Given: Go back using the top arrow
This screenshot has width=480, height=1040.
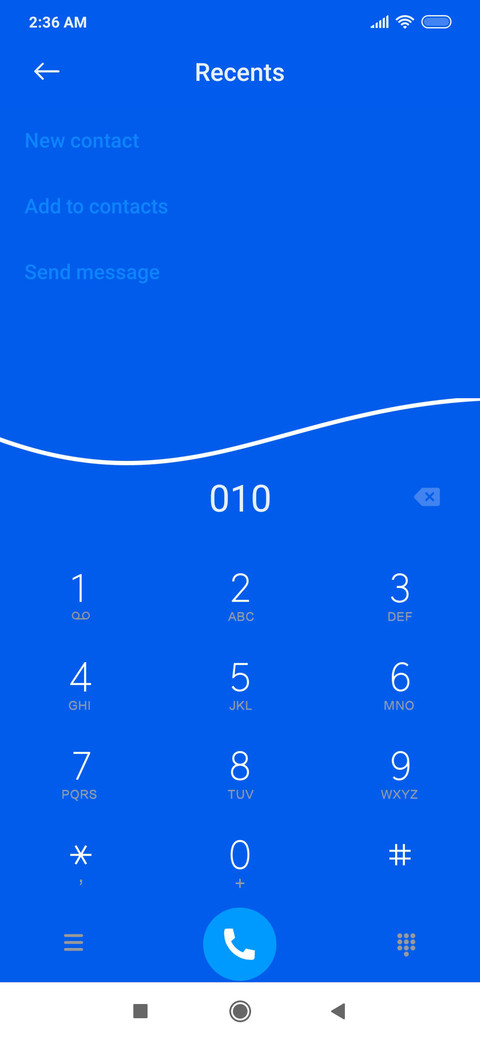Looking at the screenshot, I should 46,72.
